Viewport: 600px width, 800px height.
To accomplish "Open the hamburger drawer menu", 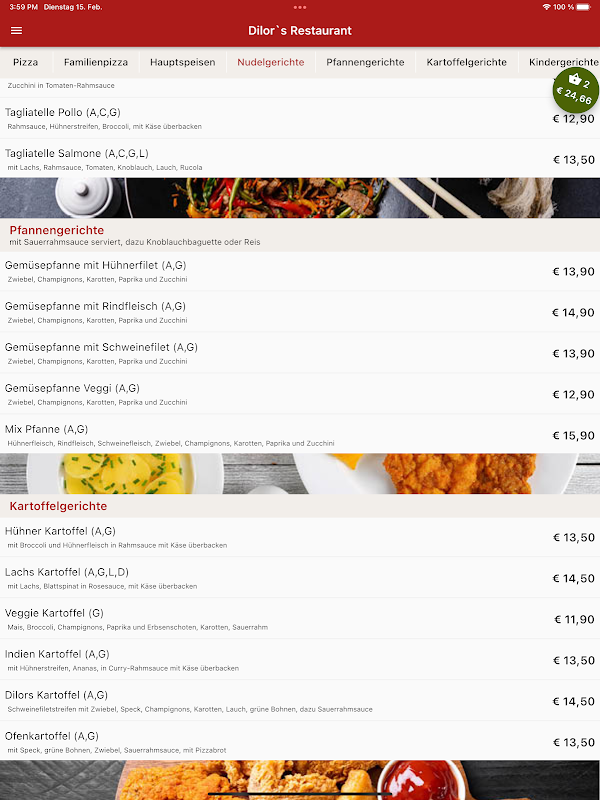I will click(16, 31).
